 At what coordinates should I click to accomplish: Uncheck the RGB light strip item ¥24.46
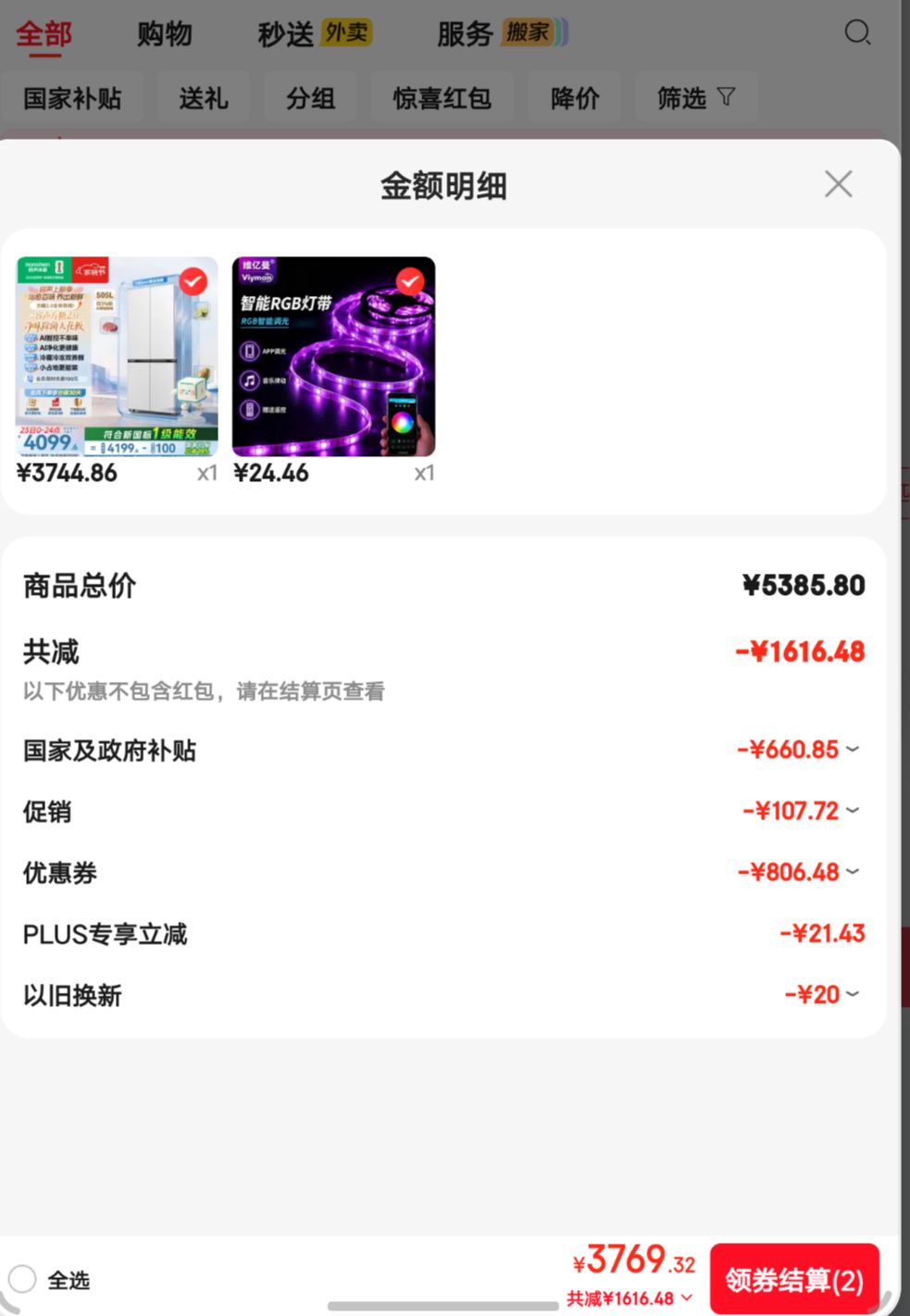pos(410,281)
